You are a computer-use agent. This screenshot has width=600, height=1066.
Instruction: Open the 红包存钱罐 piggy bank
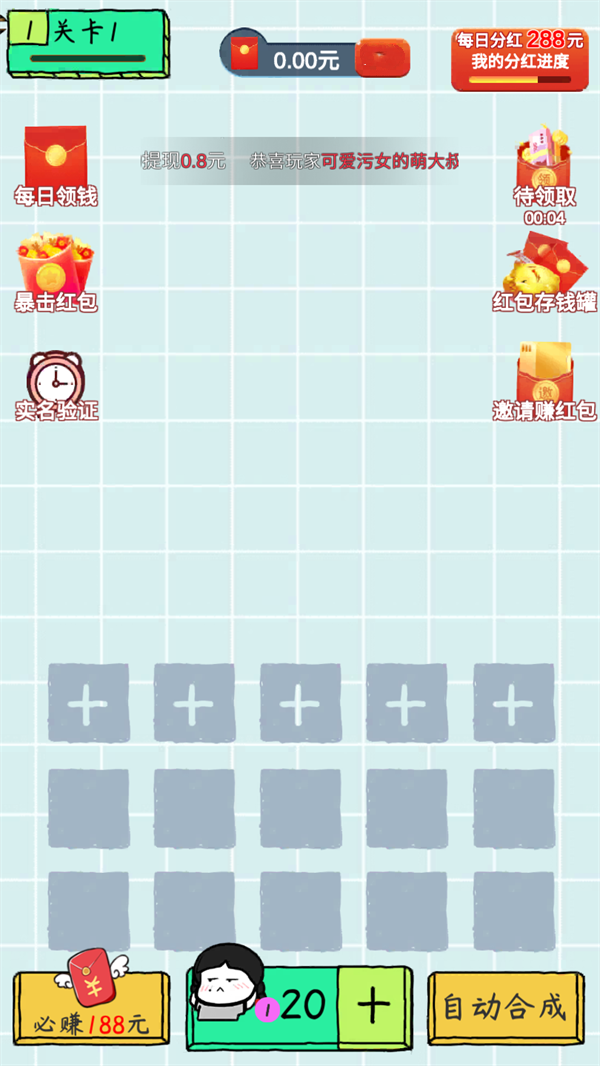click(544, 272)
